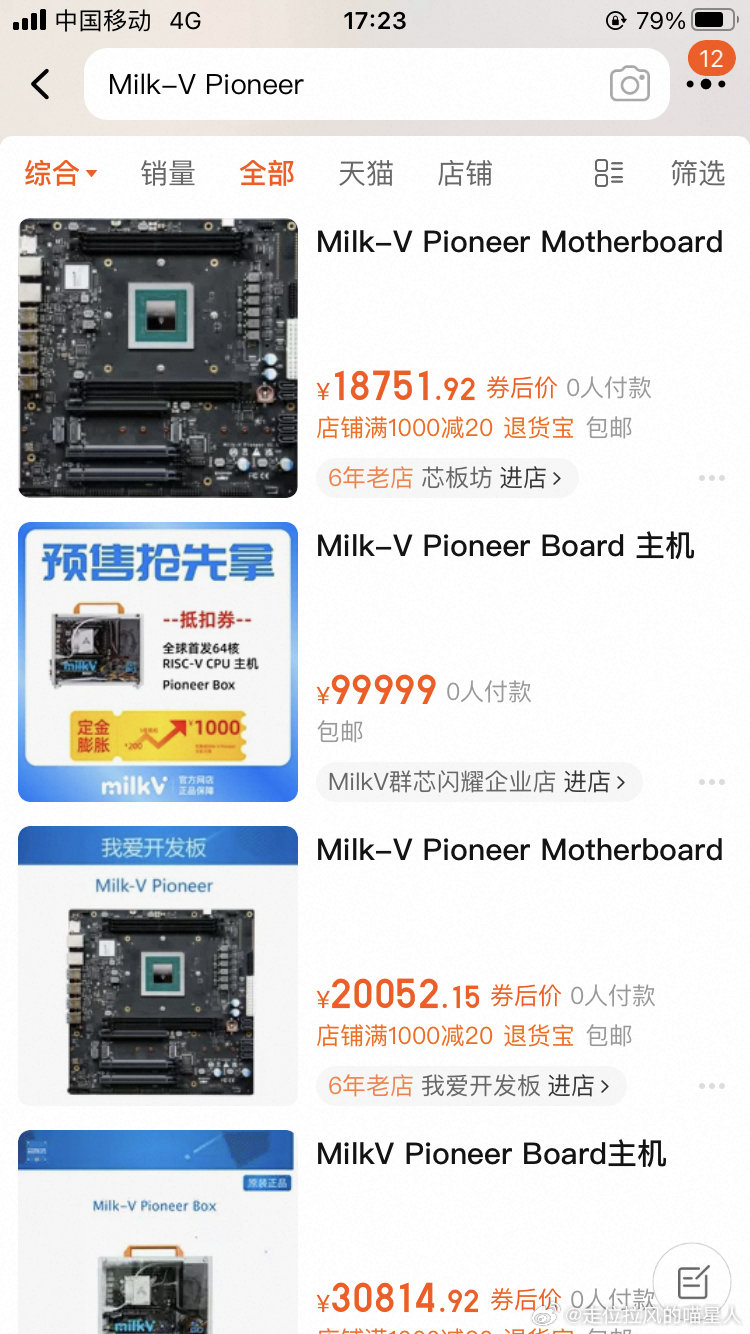Screen dimensions: 750x1334
Task: Tap the floating feedback note button
Action: pyautogui.click(x=692, y=1282)
